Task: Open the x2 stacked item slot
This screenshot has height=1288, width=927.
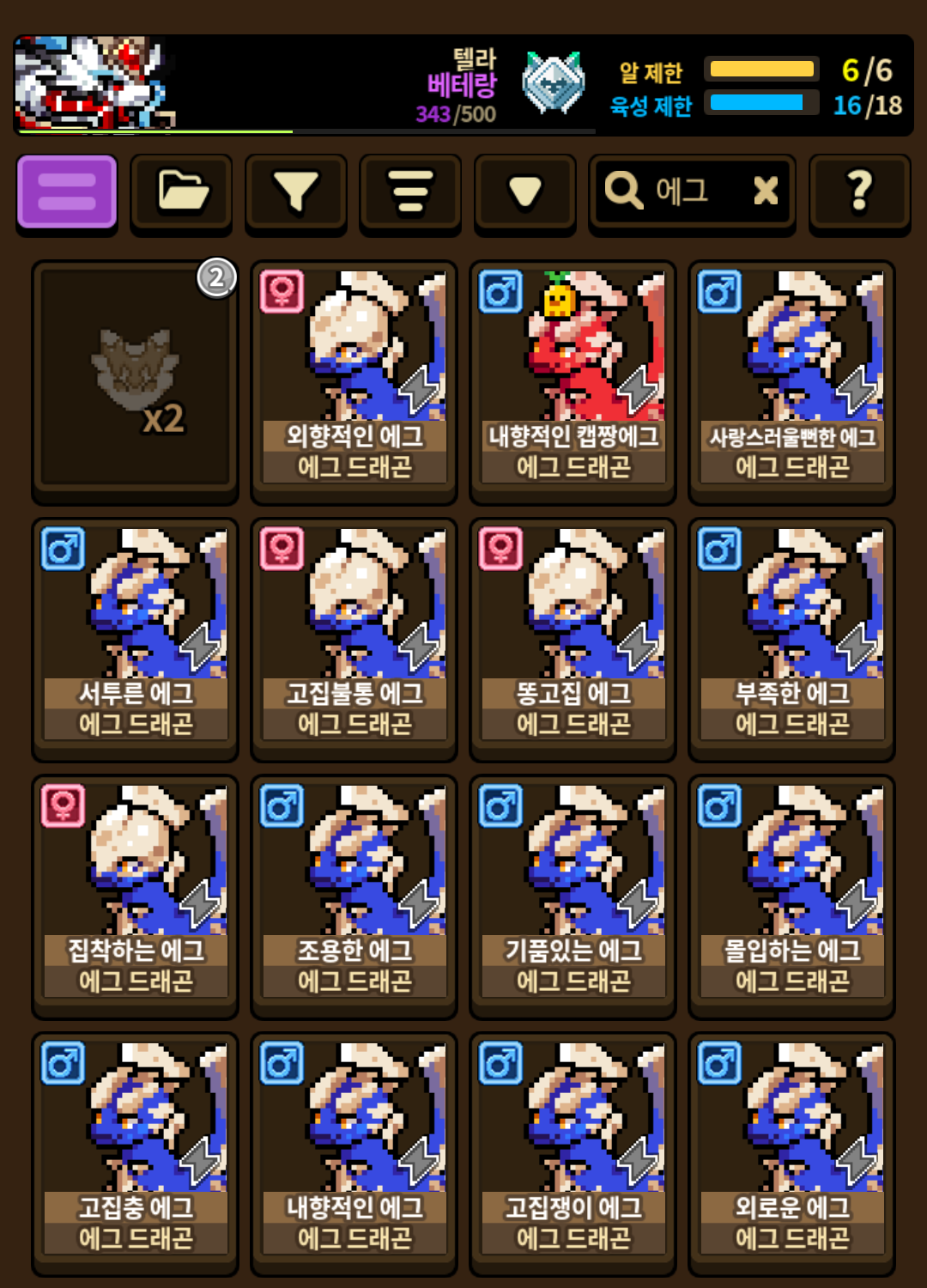Action: [135, 382]
